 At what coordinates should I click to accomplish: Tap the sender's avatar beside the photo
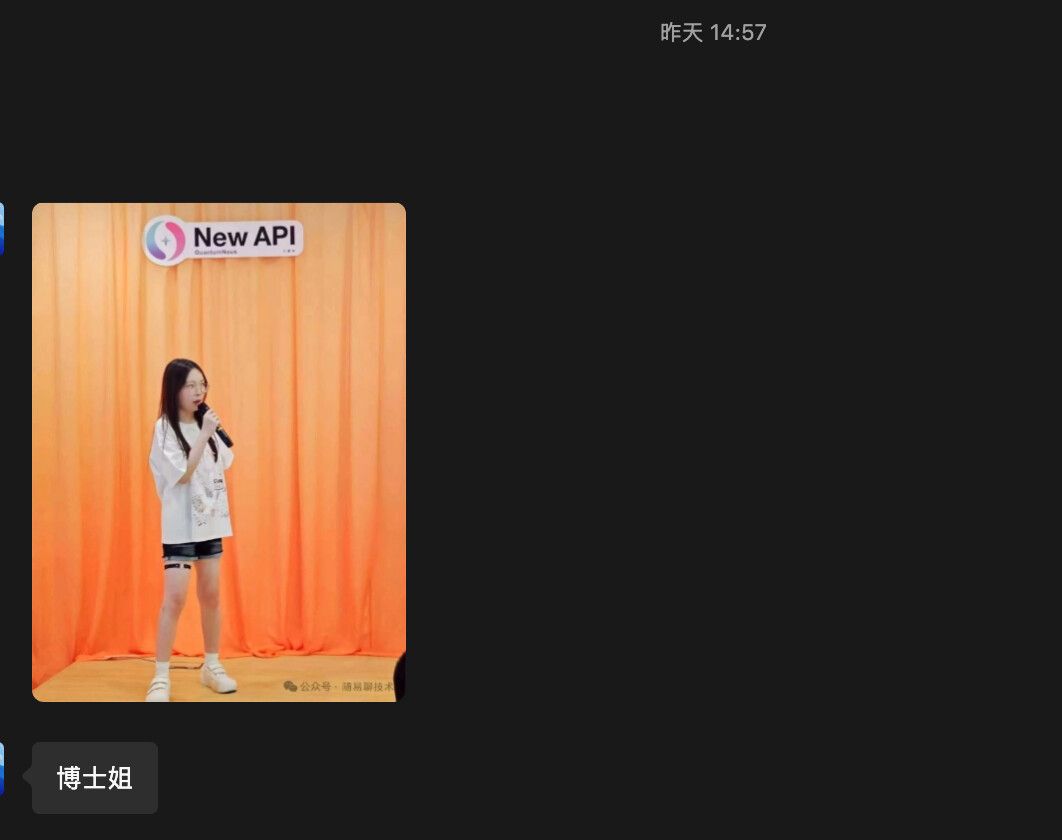pos(2,229)
